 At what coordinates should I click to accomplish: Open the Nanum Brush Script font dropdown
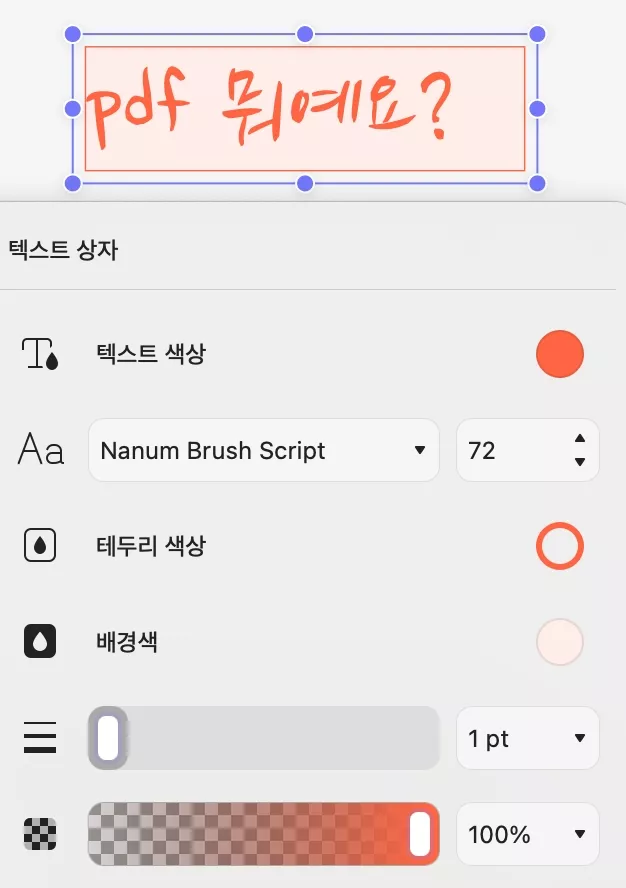(x=264, y=451)
